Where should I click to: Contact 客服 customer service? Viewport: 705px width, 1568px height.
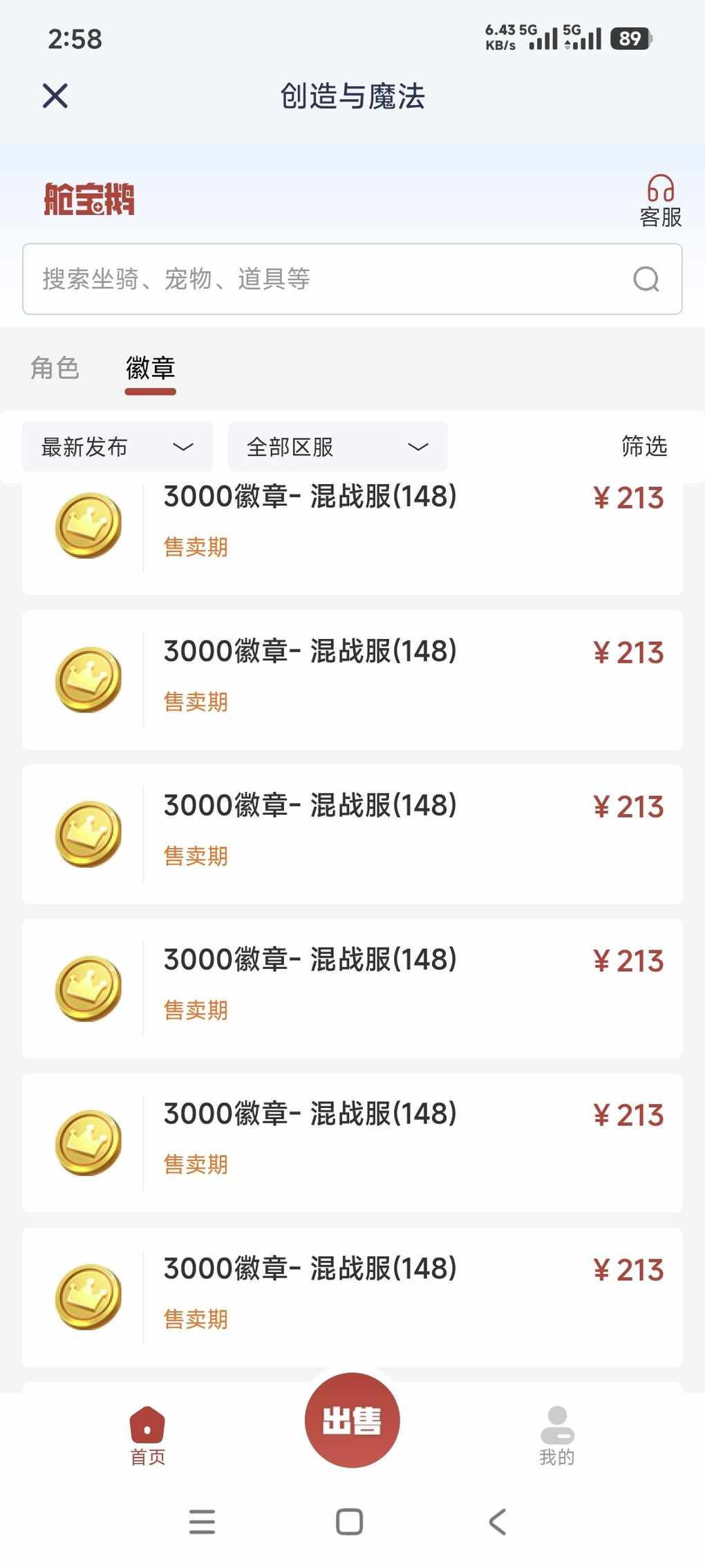click(660, 201)
